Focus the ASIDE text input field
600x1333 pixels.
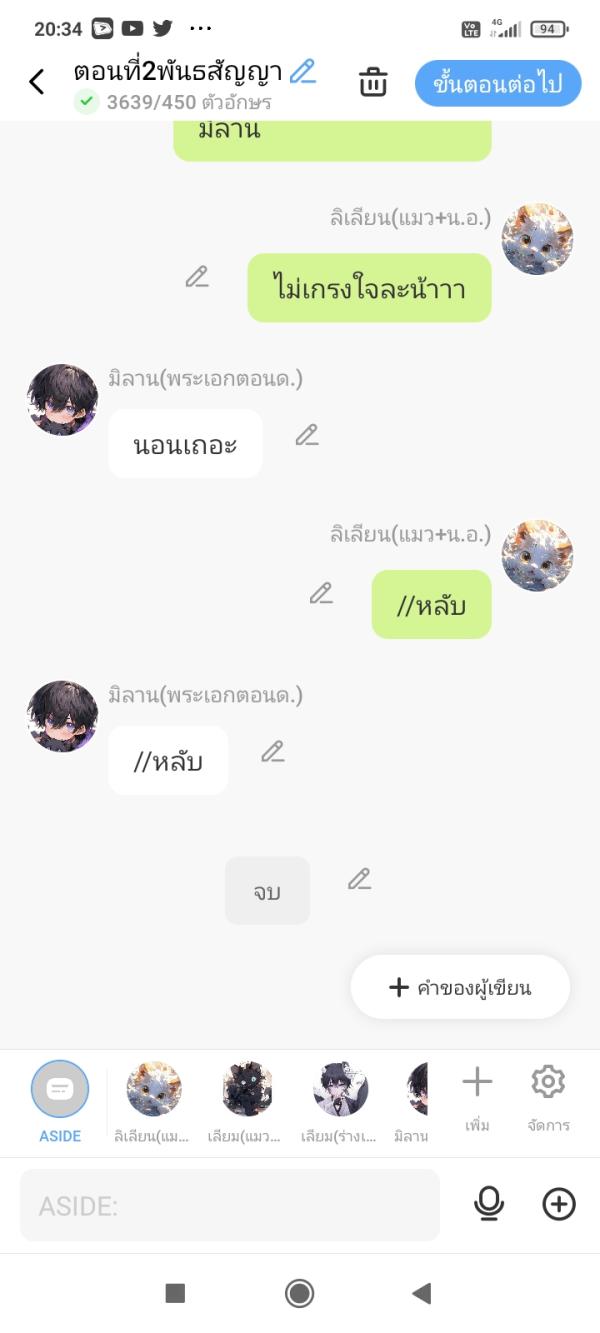230,1205
